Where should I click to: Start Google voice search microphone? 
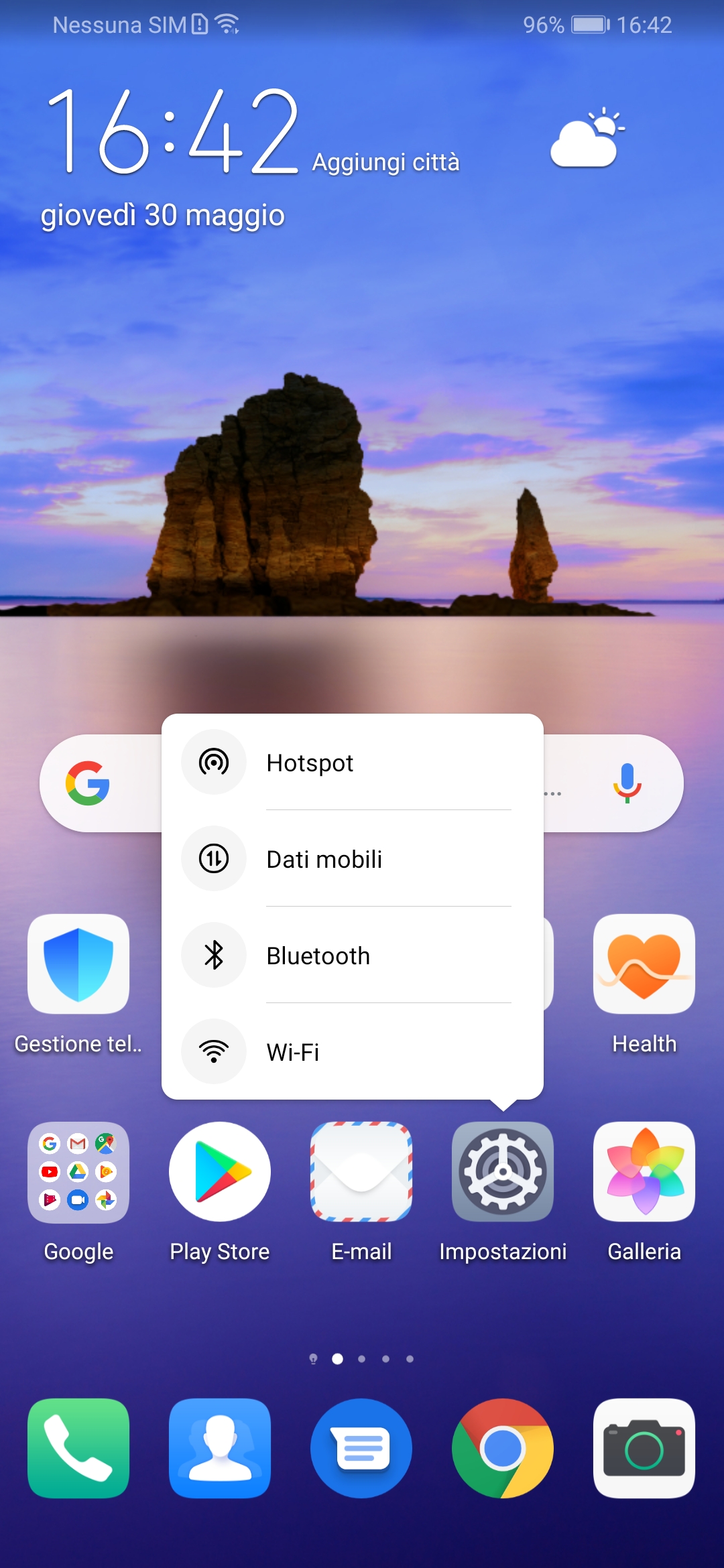[627, 783]
